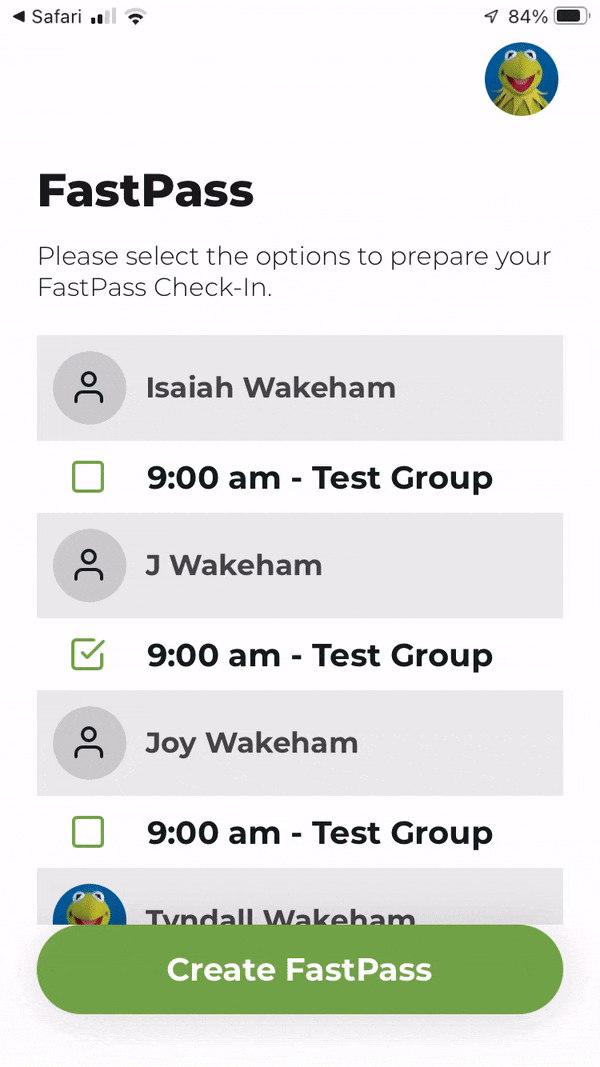The height and width of the screenshot is (1067, 600).
Task: Open the profile avatar at top right
Action: tap(521, 79)
